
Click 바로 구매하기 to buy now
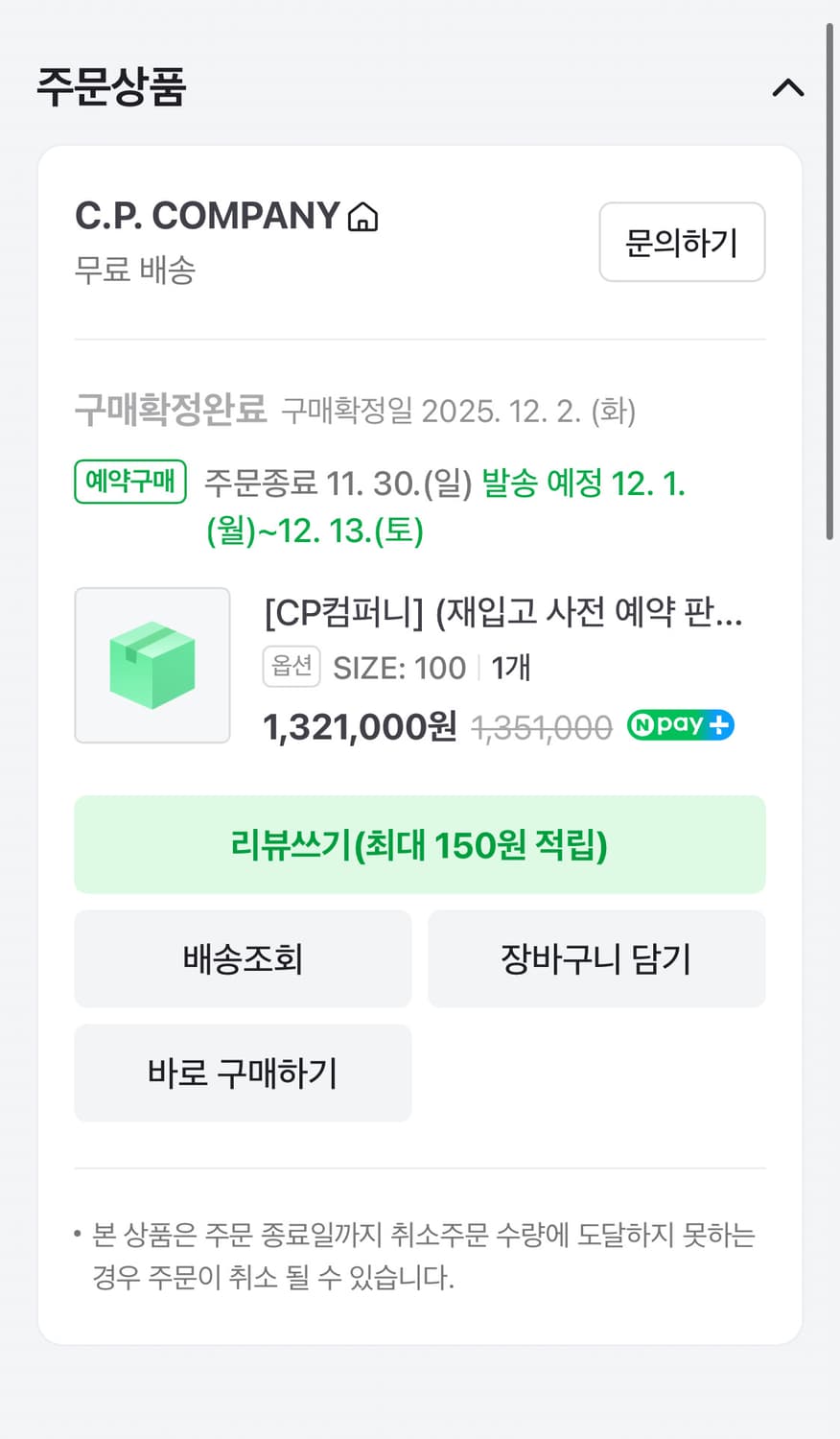pyautogui.click(x=243, y=1073)
